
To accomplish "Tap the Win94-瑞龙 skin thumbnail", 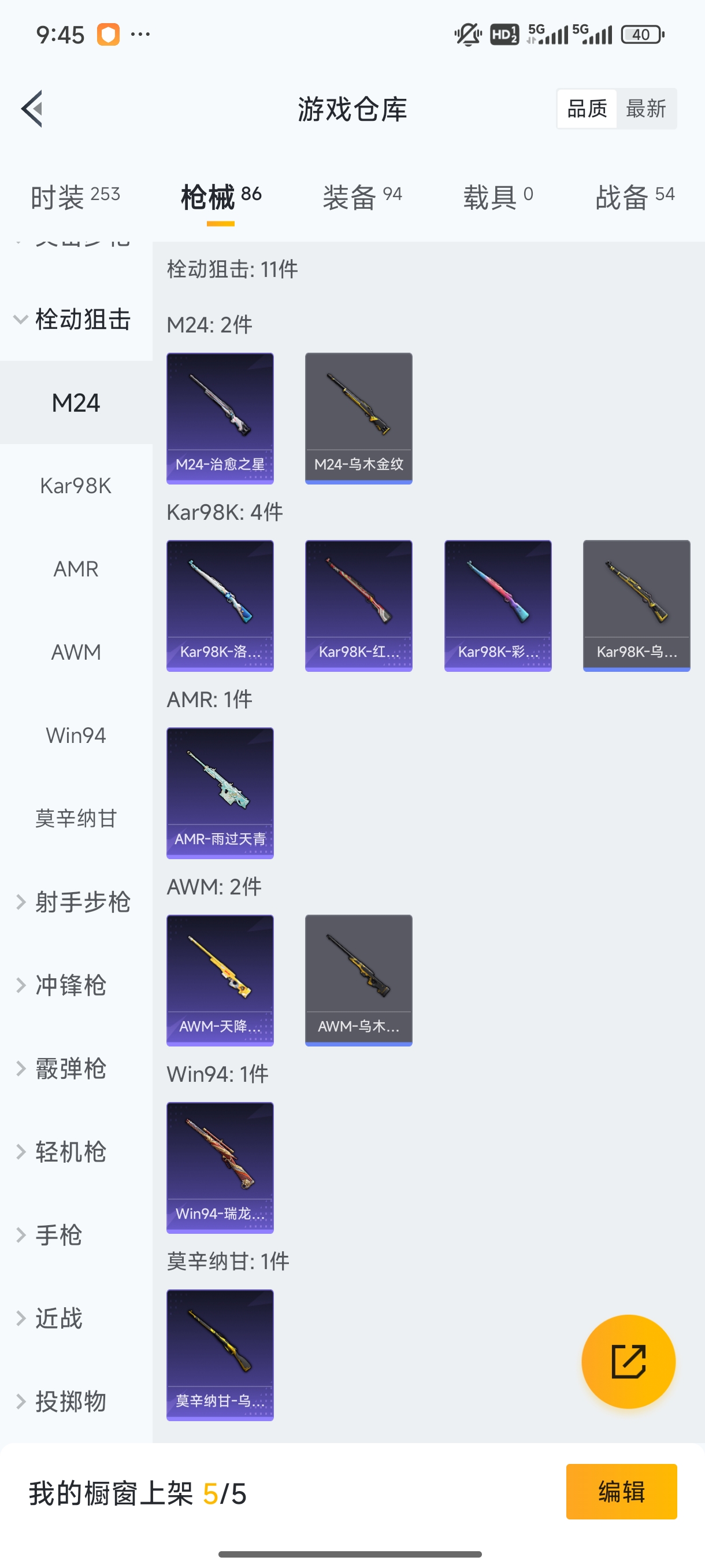I will (x=220, y=1168).
